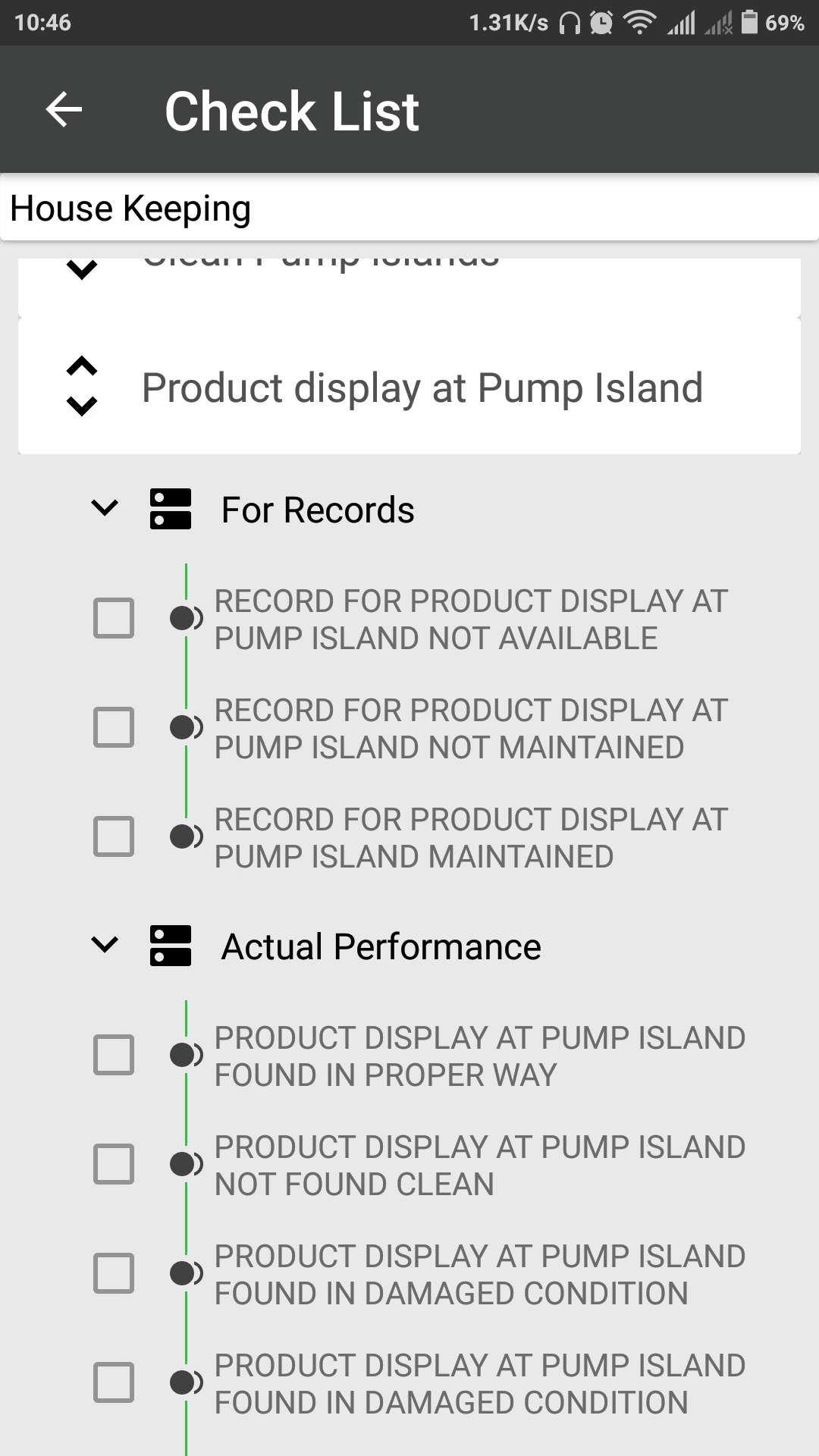Check record for product display not maintained
The image size is (819, 1456).
(114, 727)
